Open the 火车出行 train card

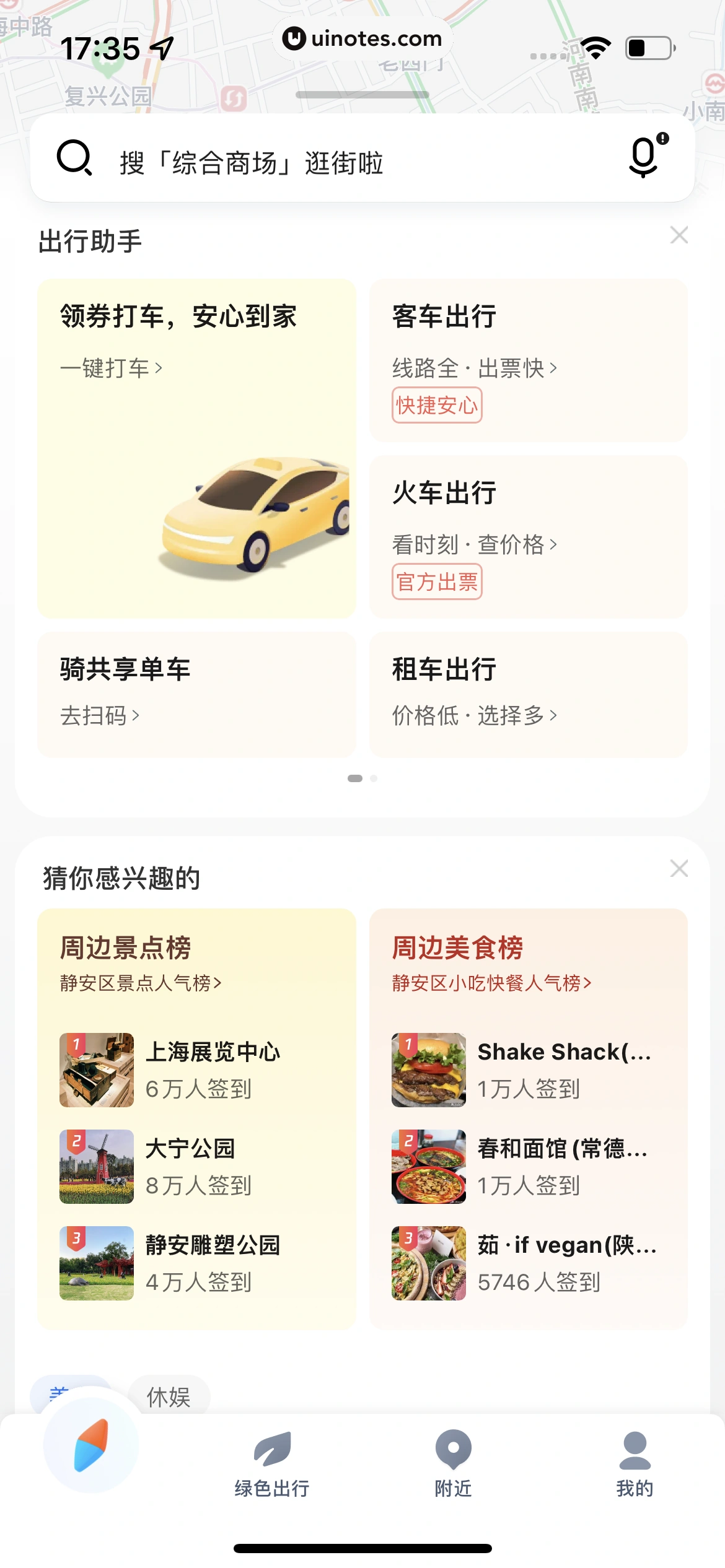pyautogui.click(x=528, y=536)
